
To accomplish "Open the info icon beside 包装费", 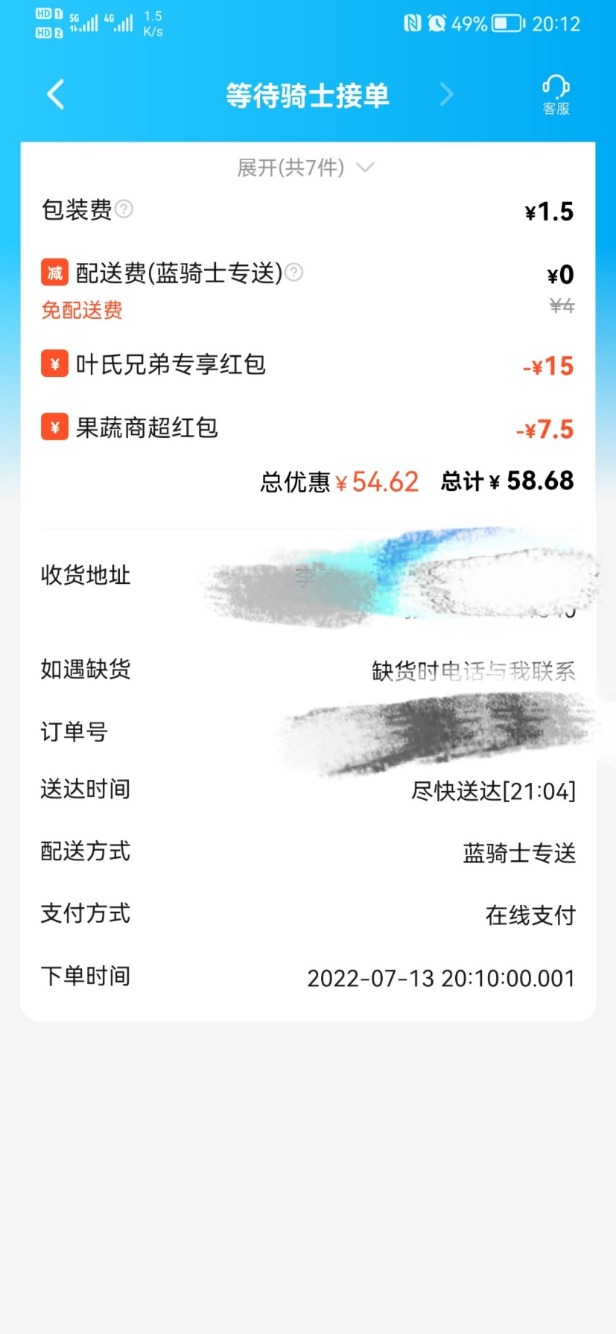I will [124, 209].
